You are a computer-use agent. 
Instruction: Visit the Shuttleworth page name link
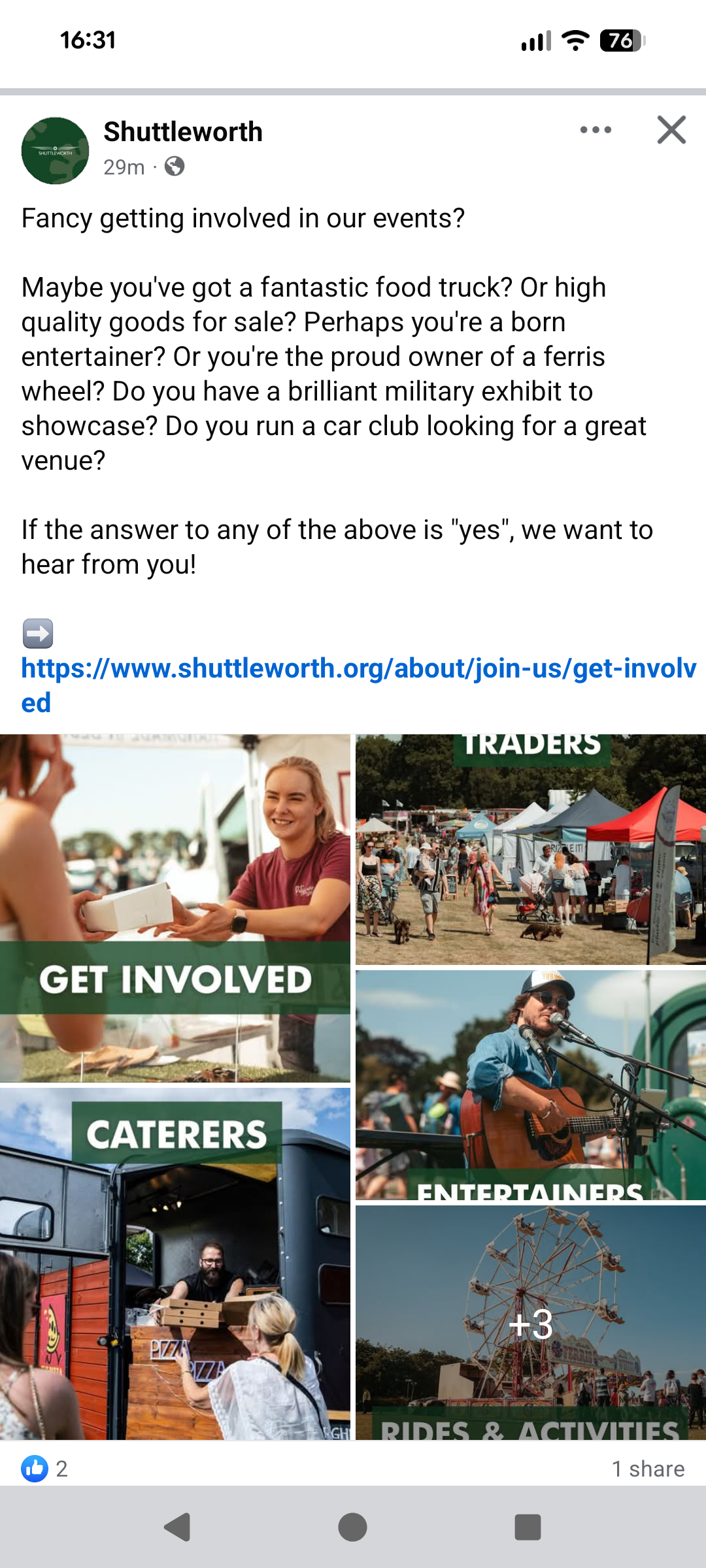click(x=183, y=132)
